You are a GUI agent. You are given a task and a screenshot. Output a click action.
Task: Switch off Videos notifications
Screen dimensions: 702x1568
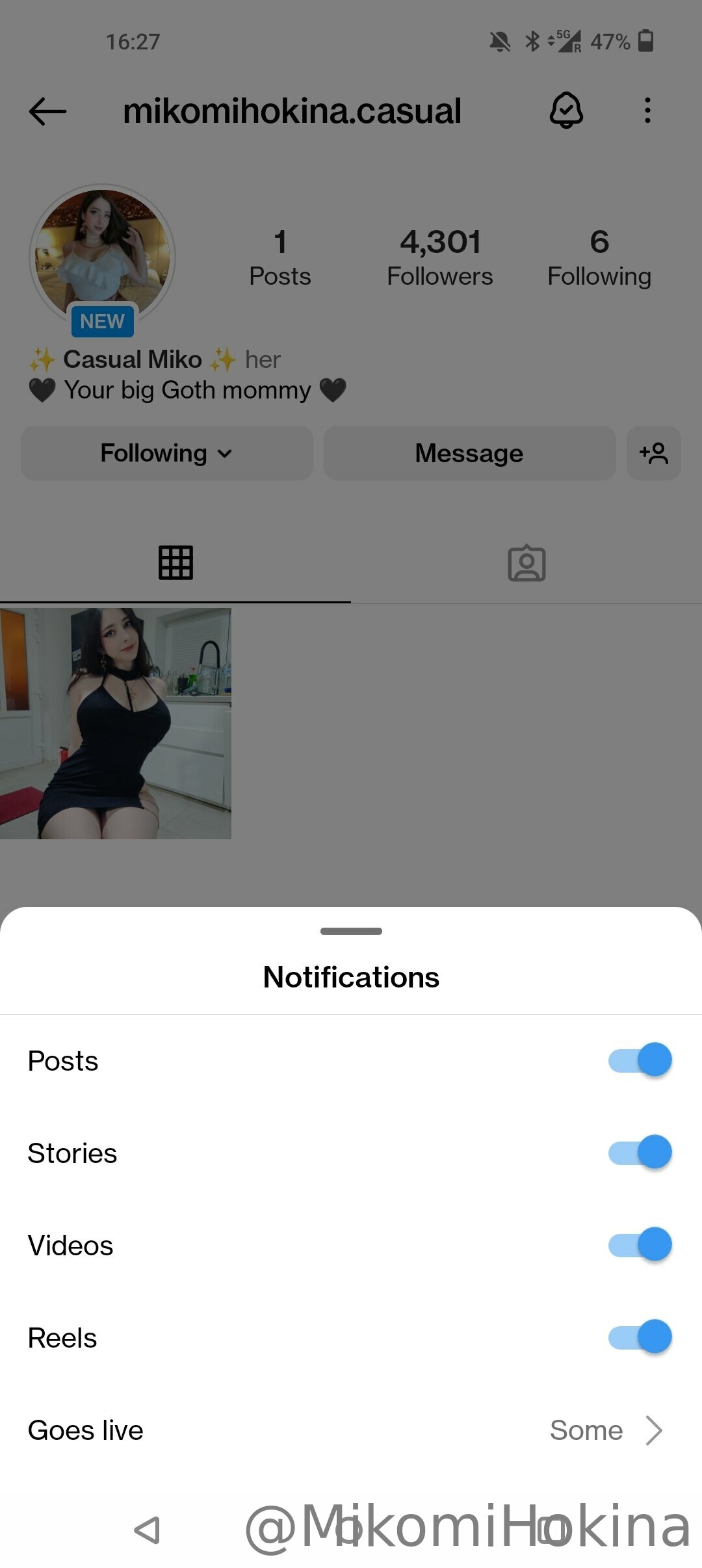[x=640, y=1245]
